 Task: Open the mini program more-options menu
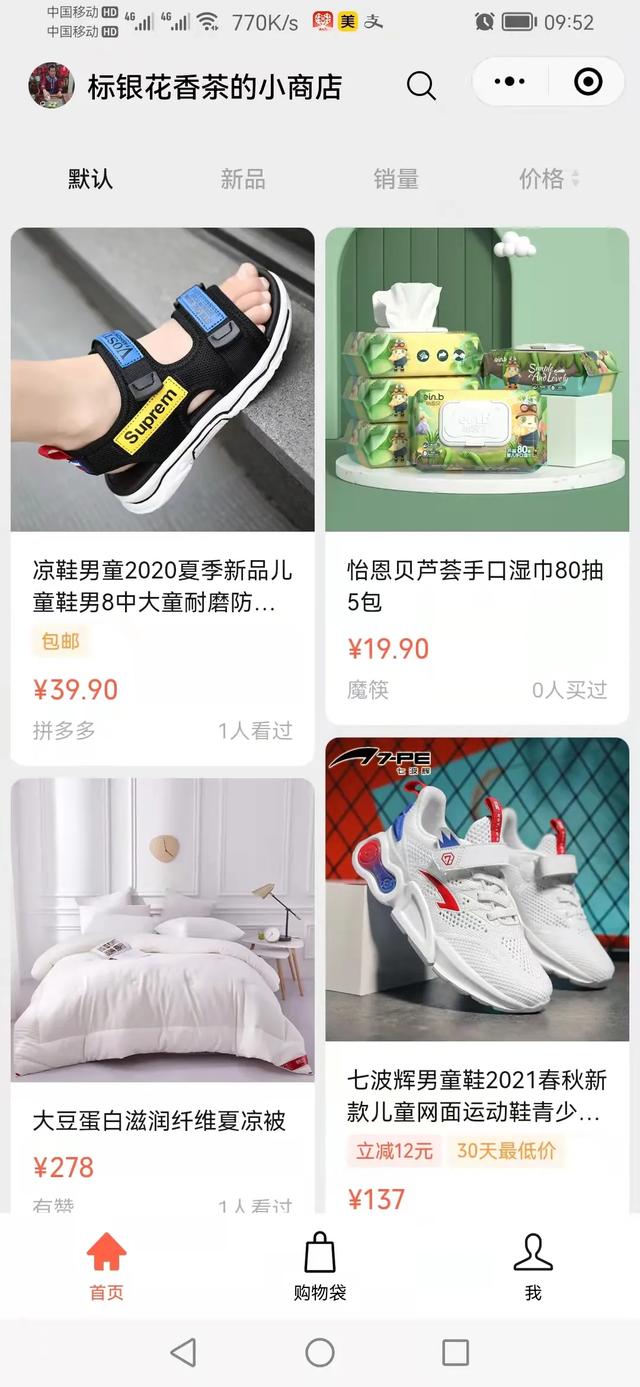coord(510,82)
